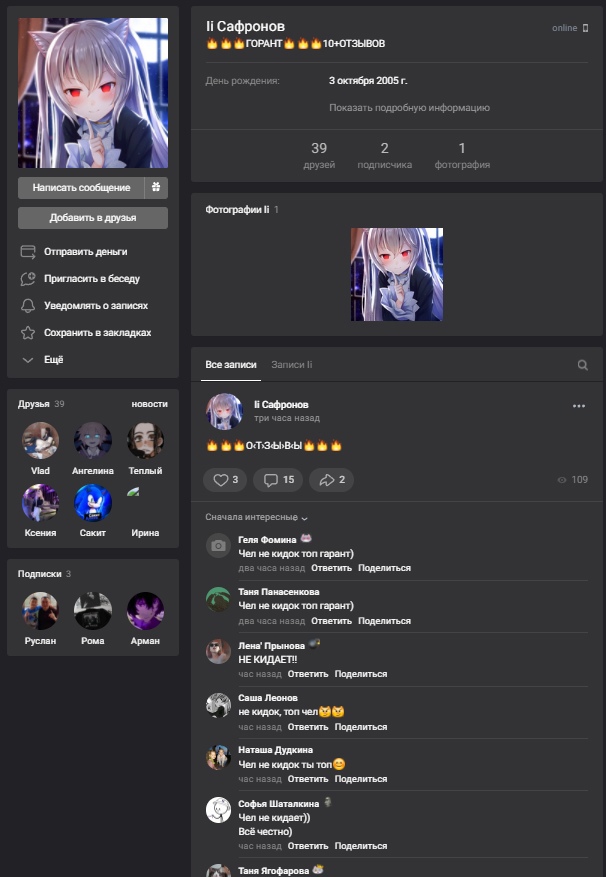Tap the Написать сообщение button
This screenshot has width=606, height=877.
pos(81,187)
